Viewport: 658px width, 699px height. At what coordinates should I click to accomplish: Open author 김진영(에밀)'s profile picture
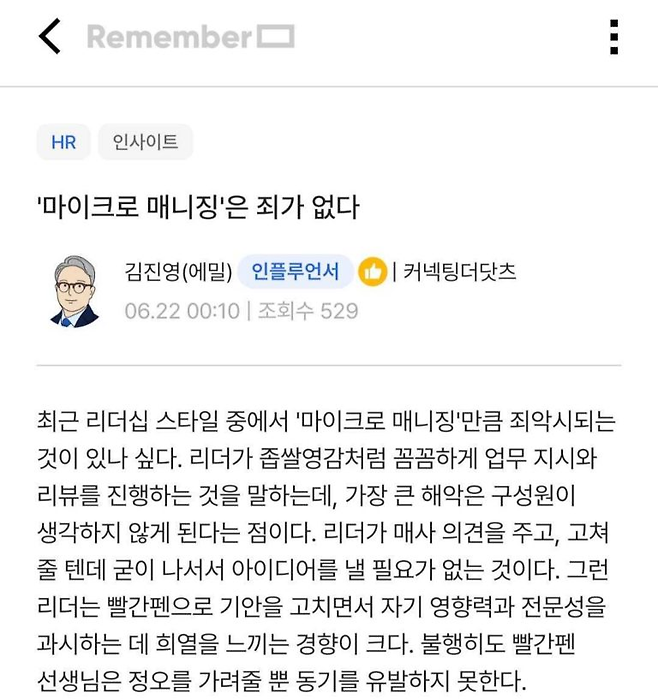(74, 289)
